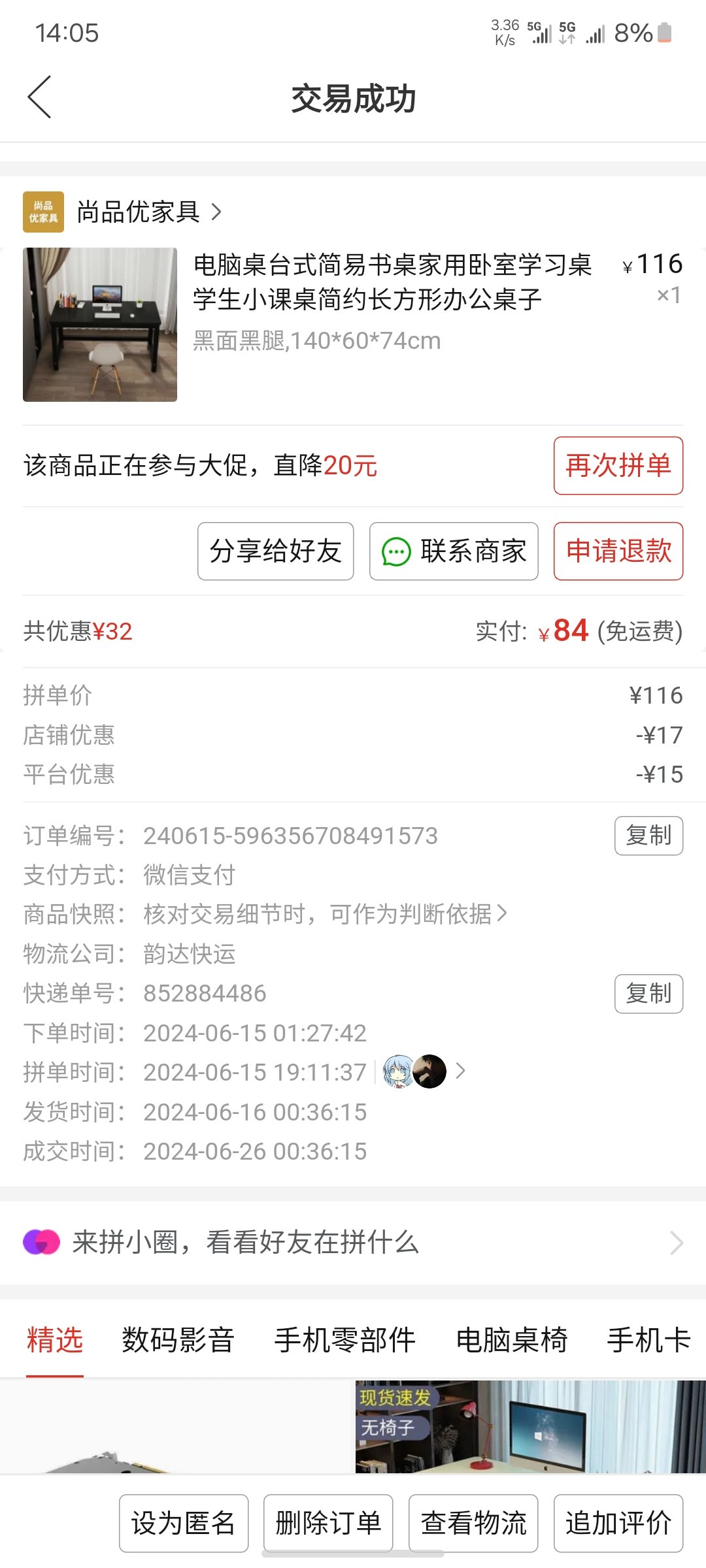Go back using the top-left arrow

39,97
